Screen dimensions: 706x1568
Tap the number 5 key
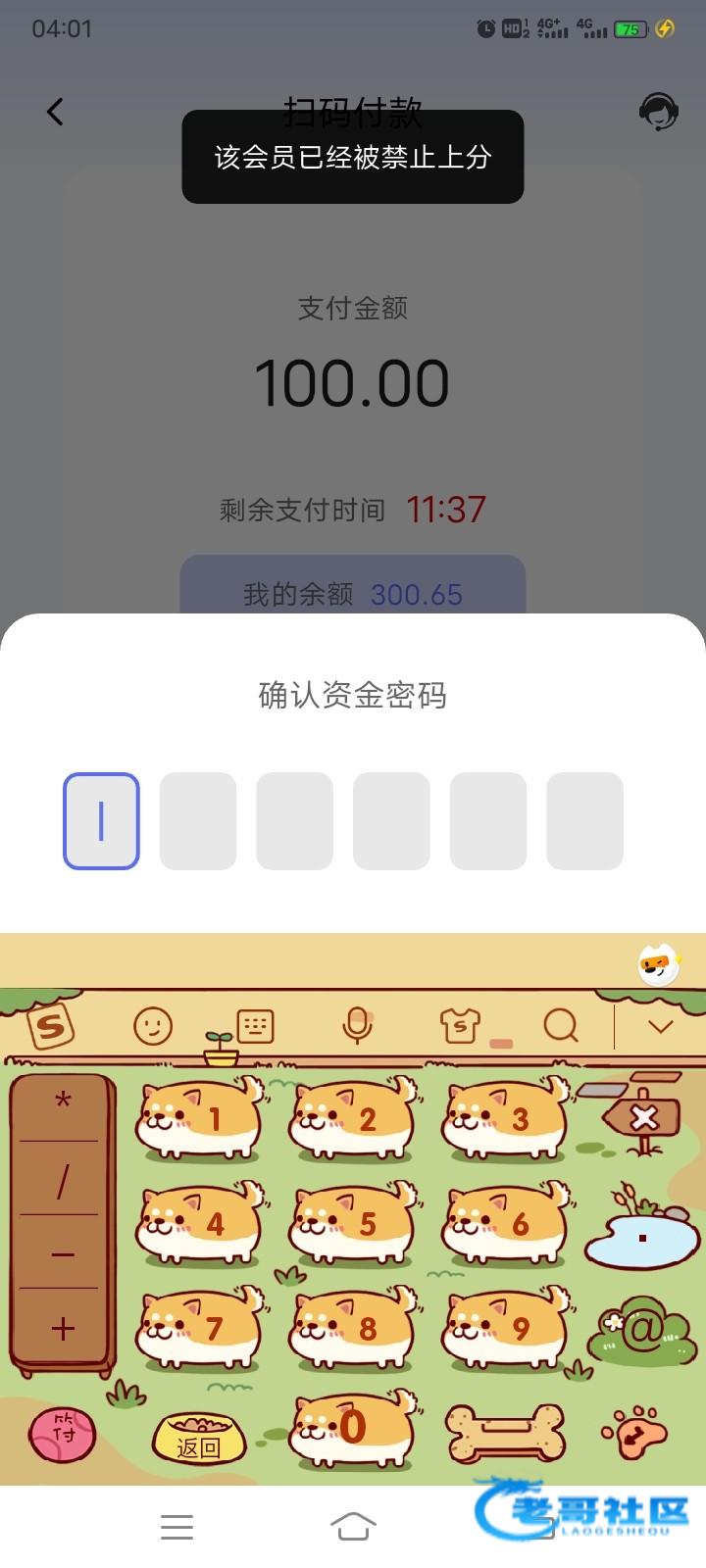point(354,1222)
